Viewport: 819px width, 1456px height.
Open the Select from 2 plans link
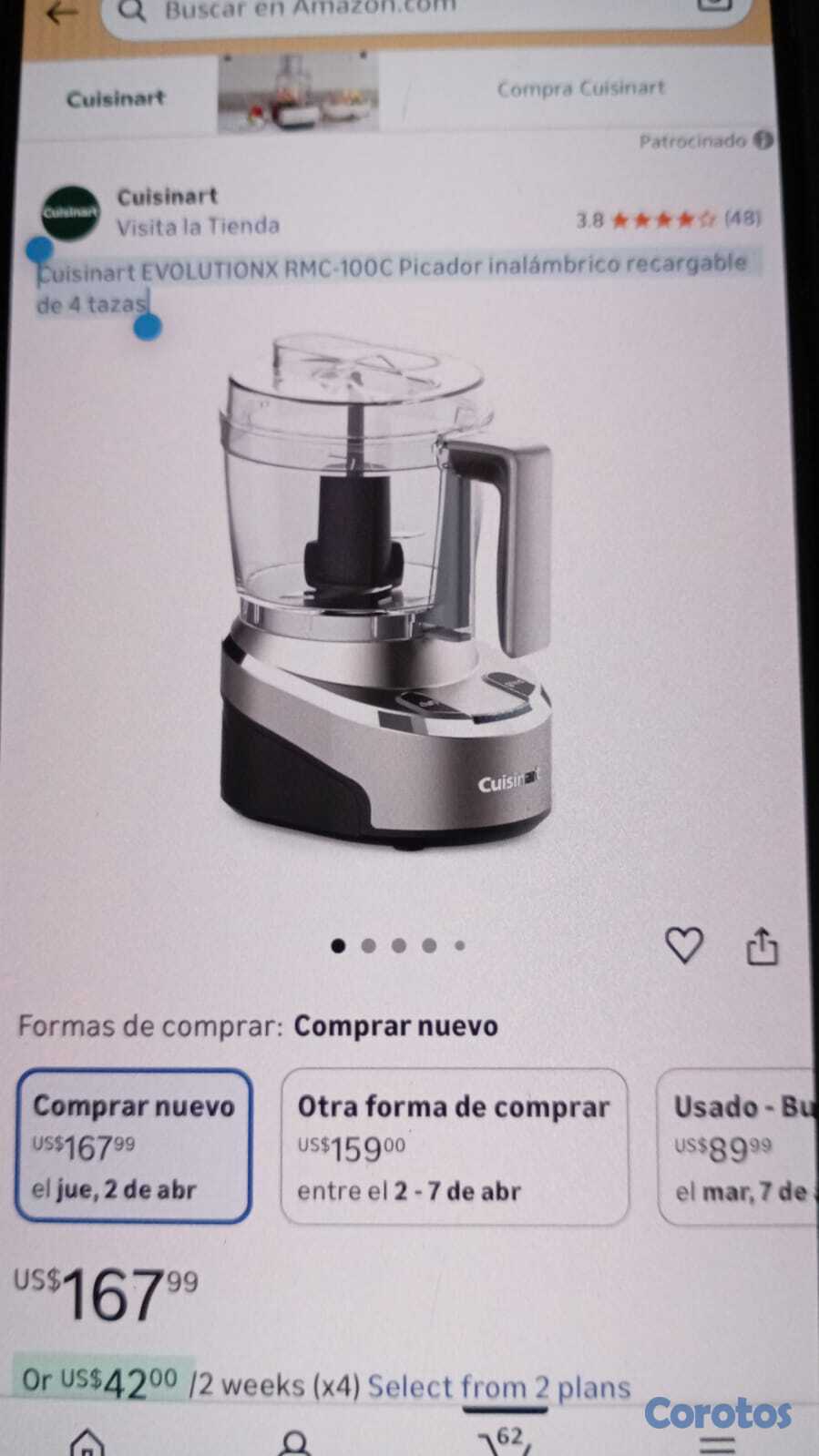click(x=499, y=1387)
